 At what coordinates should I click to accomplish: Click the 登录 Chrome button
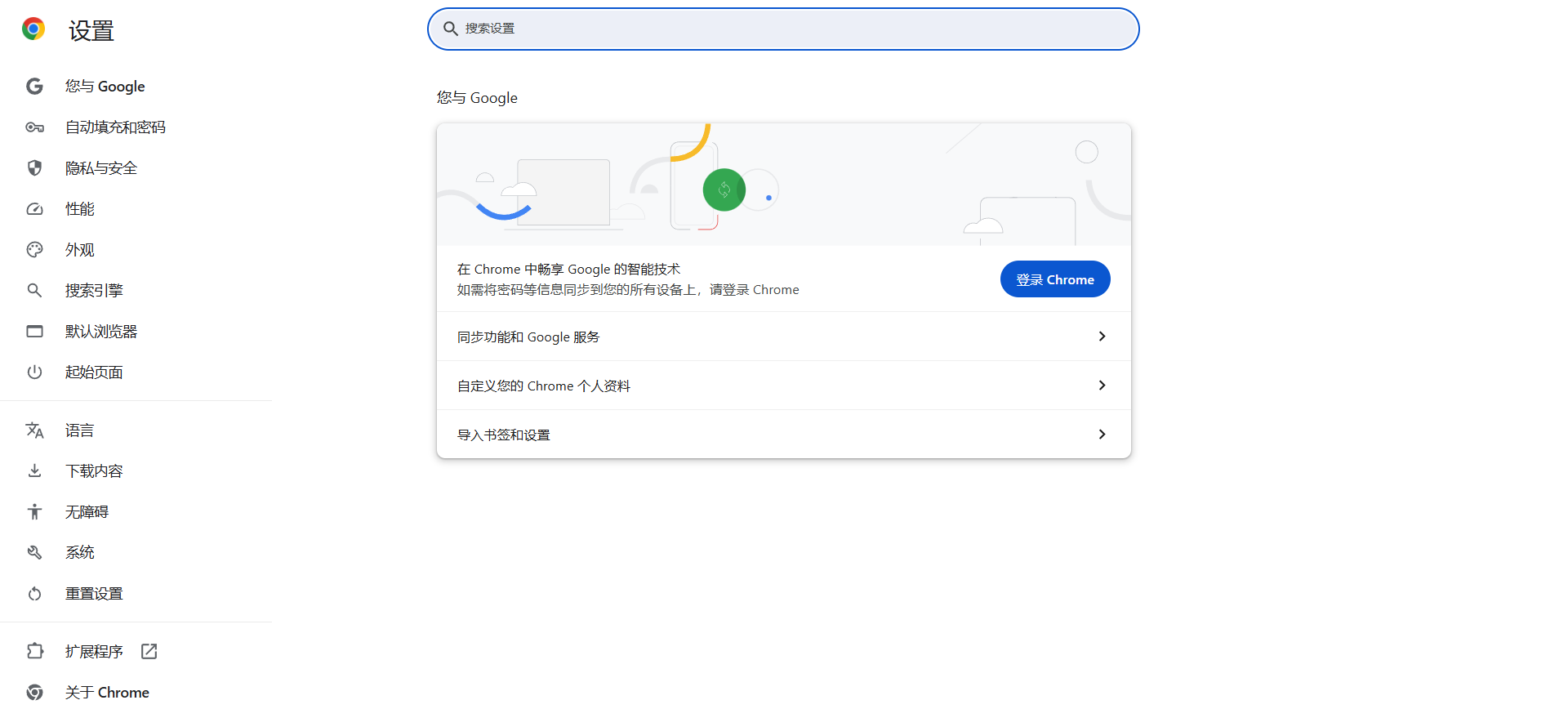click(x=1054, y=279)
